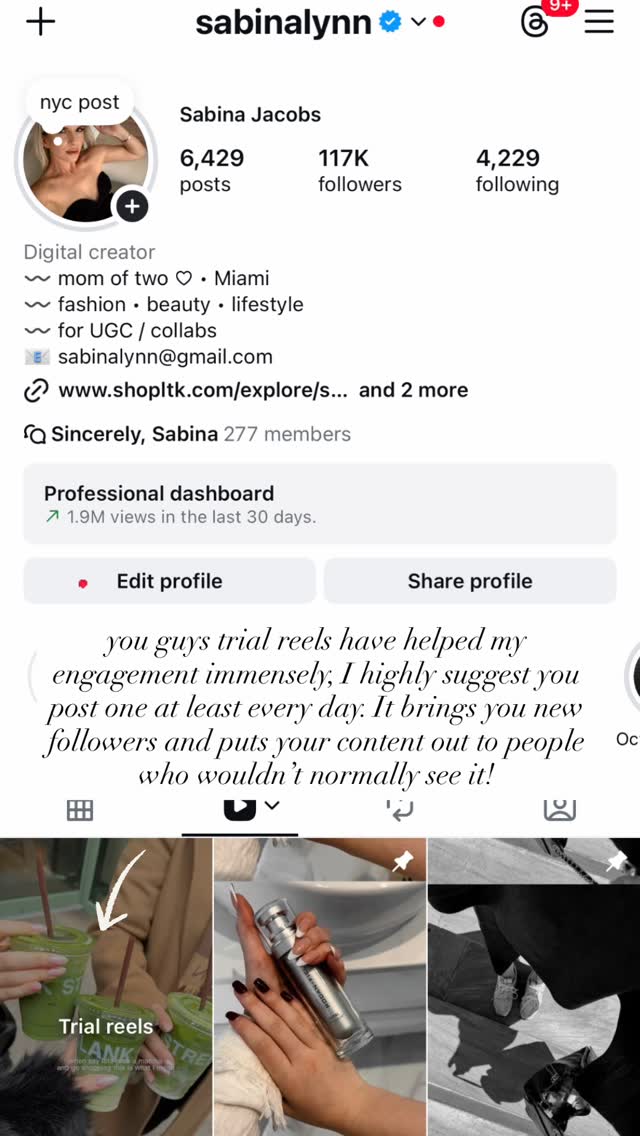Tap the plus icon to create a post
Viewport: 640px width, 1136px height.
click(x=41, y=22)
